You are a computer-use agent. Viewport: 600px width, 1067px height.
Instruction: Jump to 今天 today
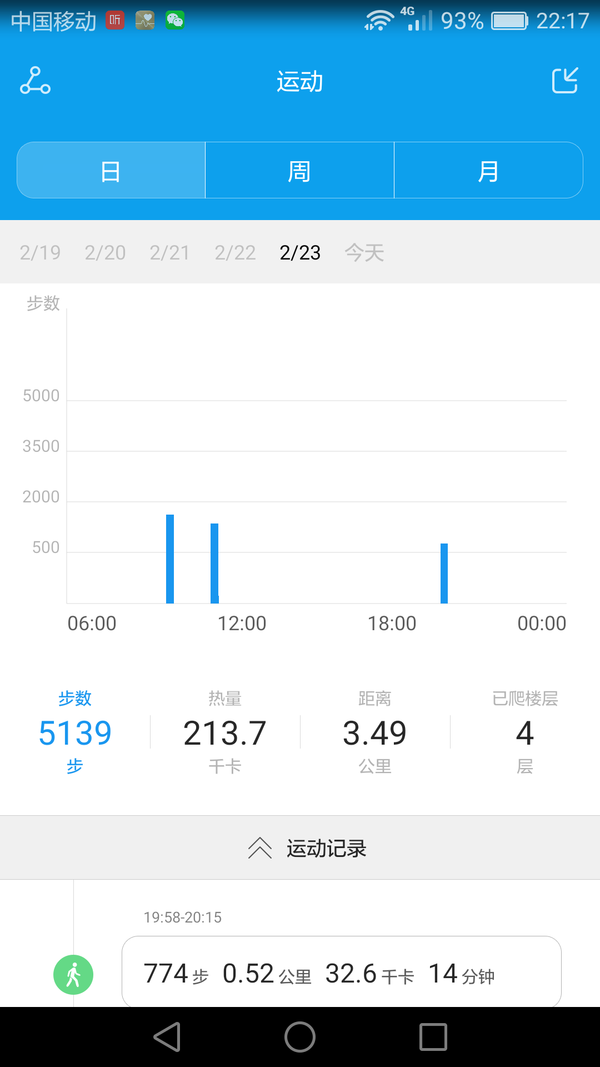click(364, 253)
